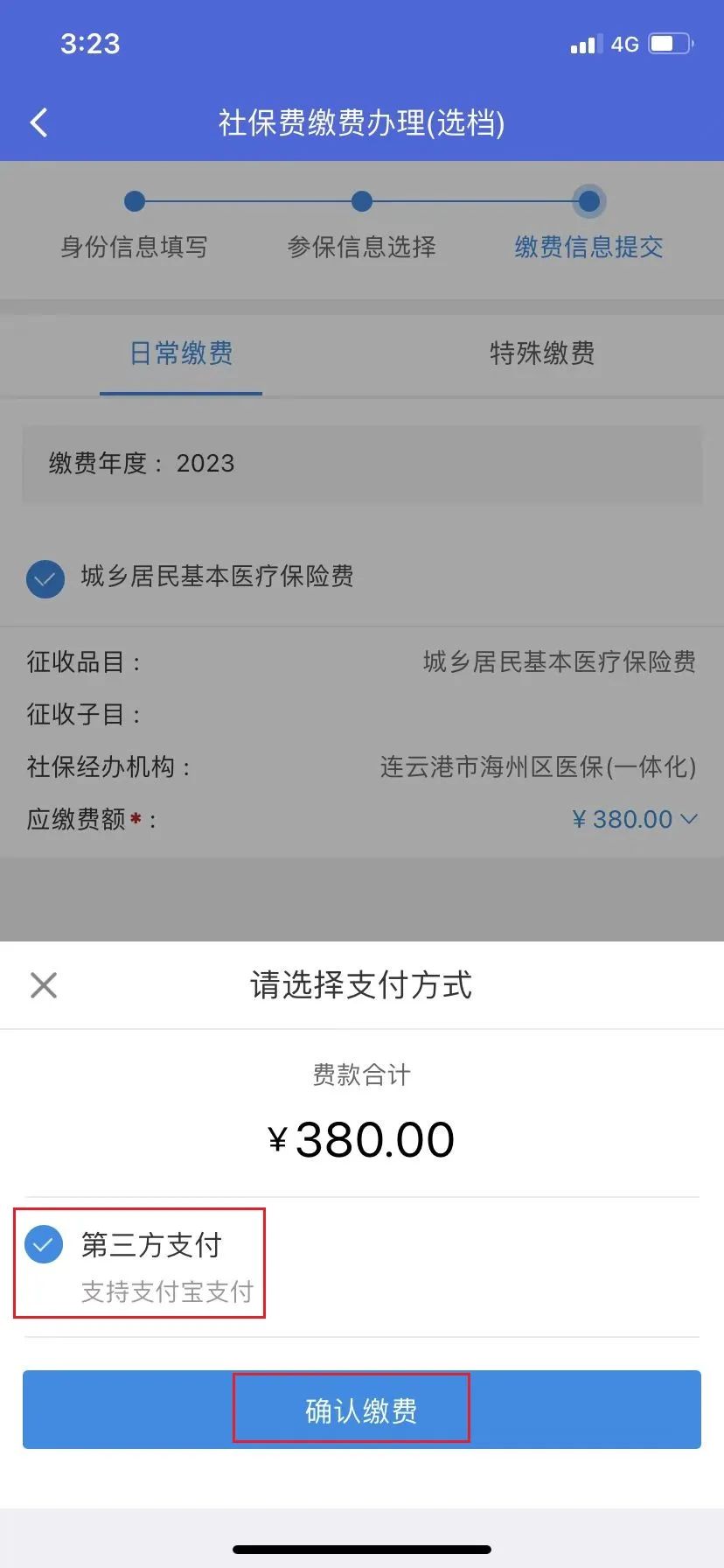Switch to the 特殊缴费 tab
This screenshot has width=724, height=1568.
[x=542, y=353]
